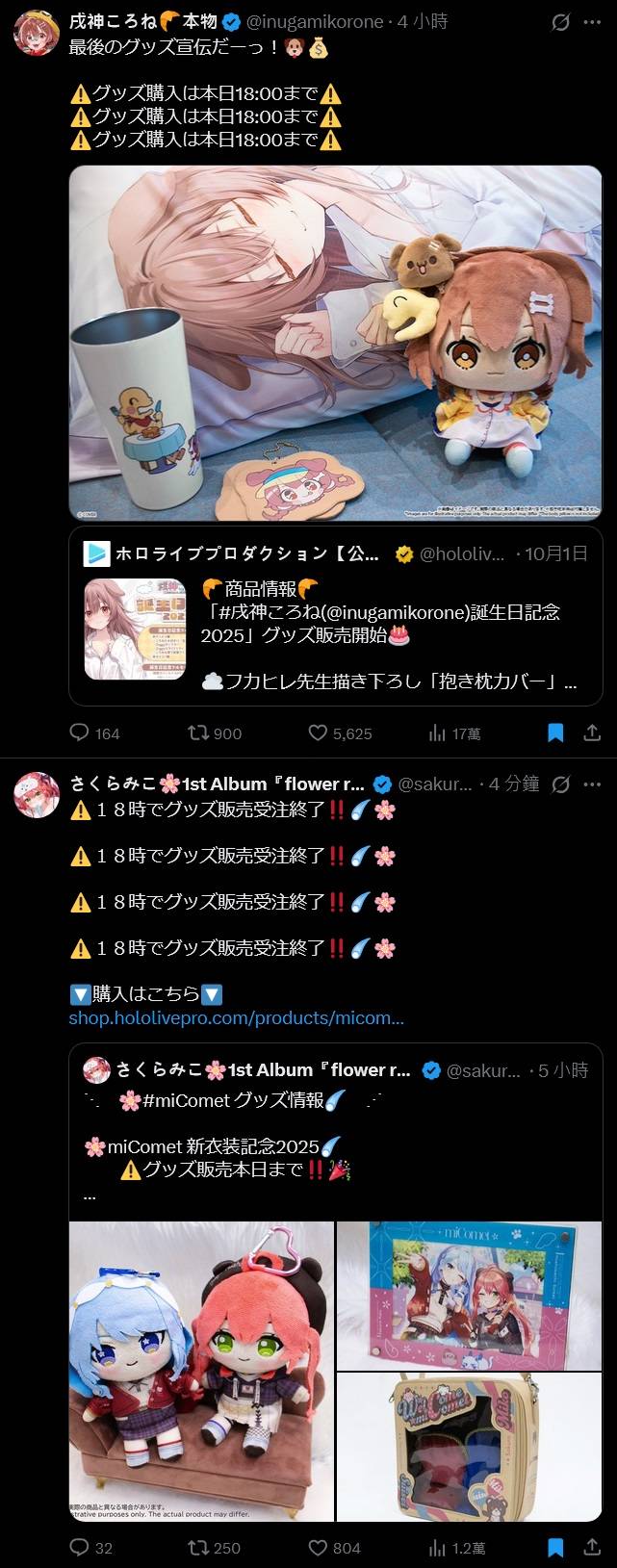This screenshot has height=1568, width=617.
Task: Reply to さくらみこ's post
Action: [x=80, y=1547]
